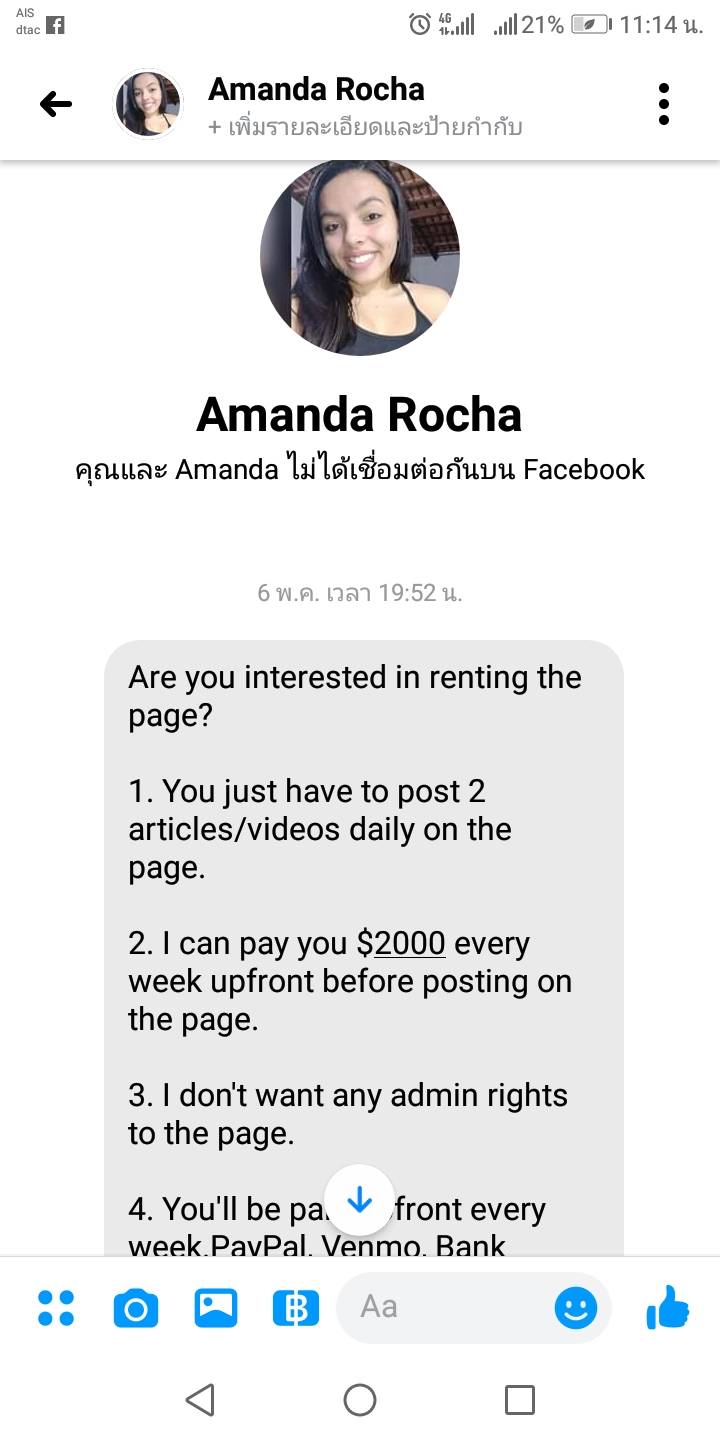Go to the phone's home screen
The height and width of the screenshot is (1440, 720).
360,1400
